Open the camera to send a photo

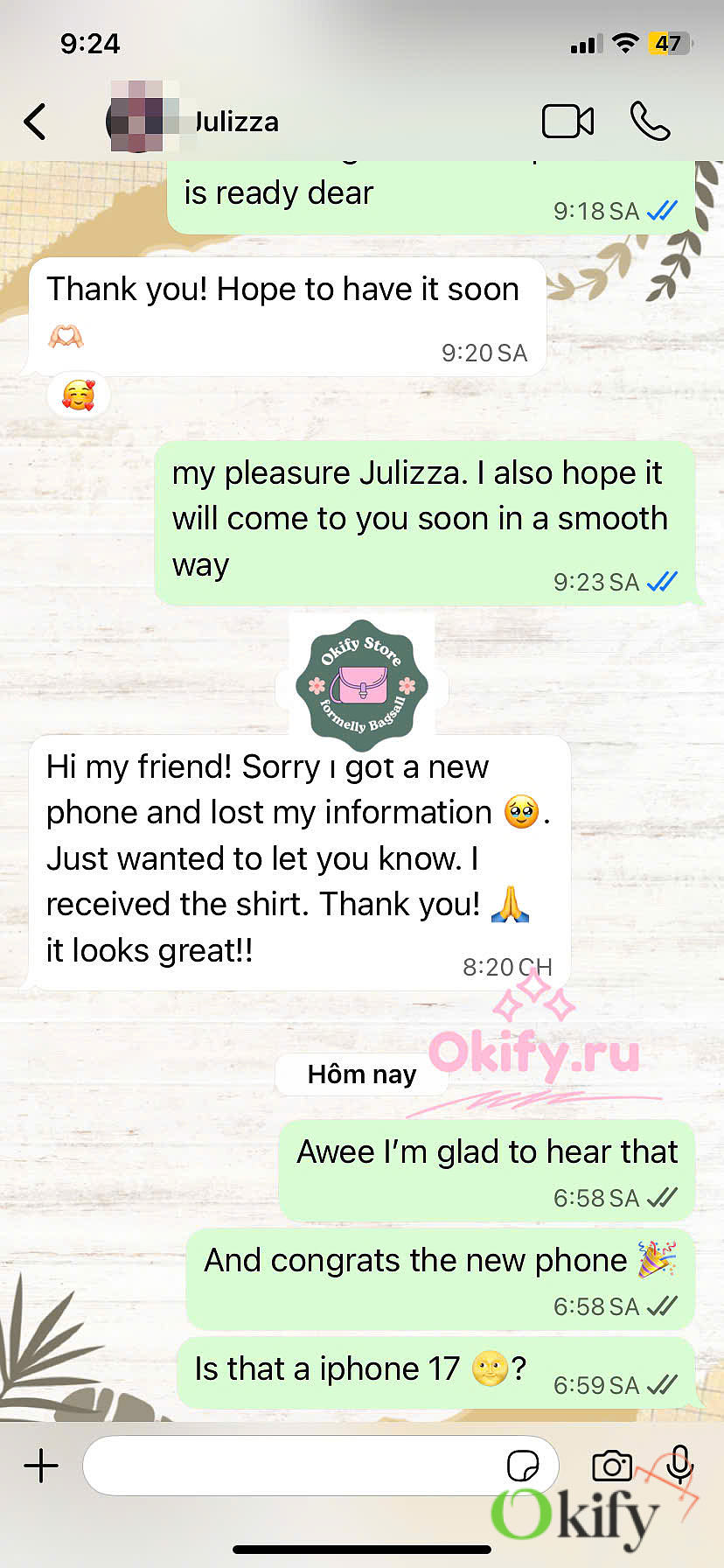(x=612, y=1465)
